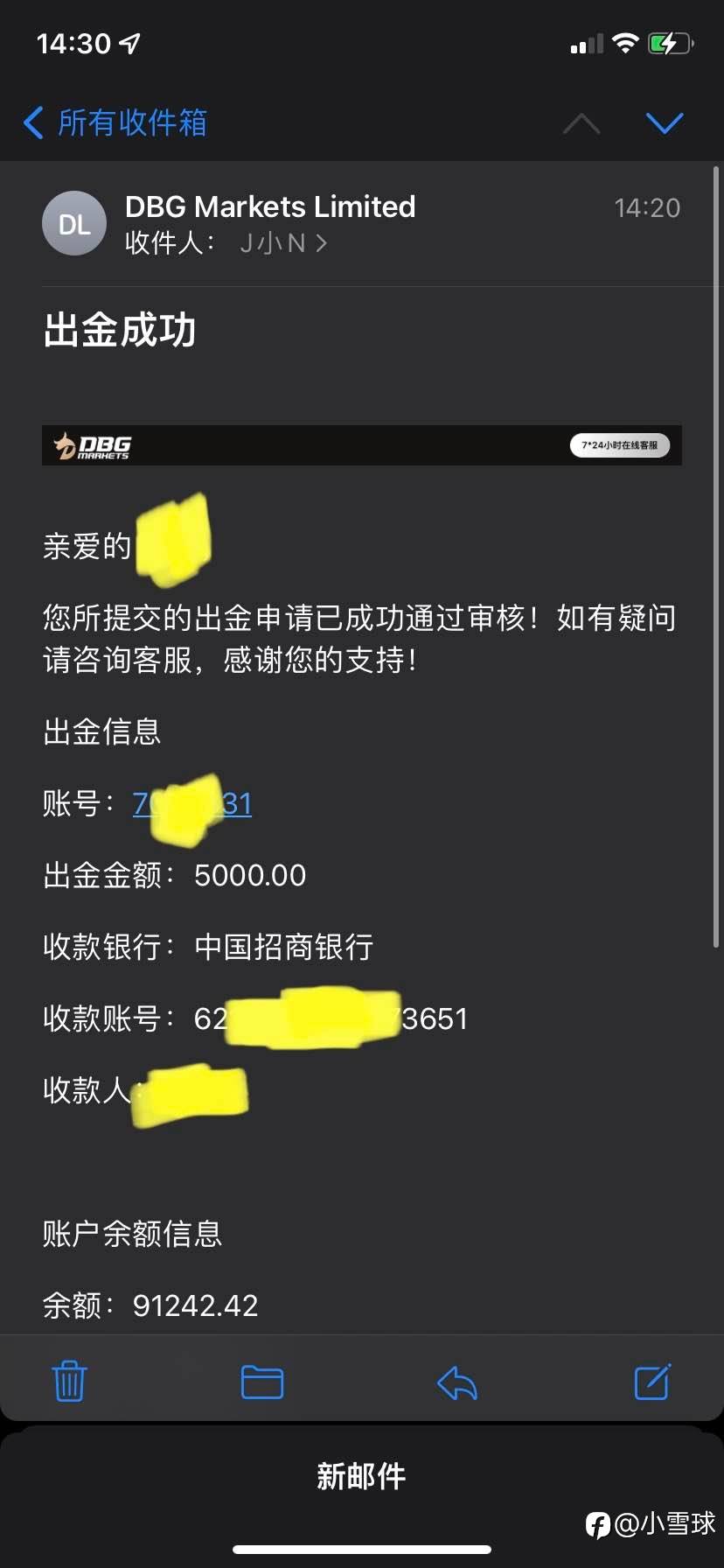The width and height of the screenshot is (724, 1568).
Task: Go back to 所有收件箱
Action: pyautogui.click(x=115, y=122)
